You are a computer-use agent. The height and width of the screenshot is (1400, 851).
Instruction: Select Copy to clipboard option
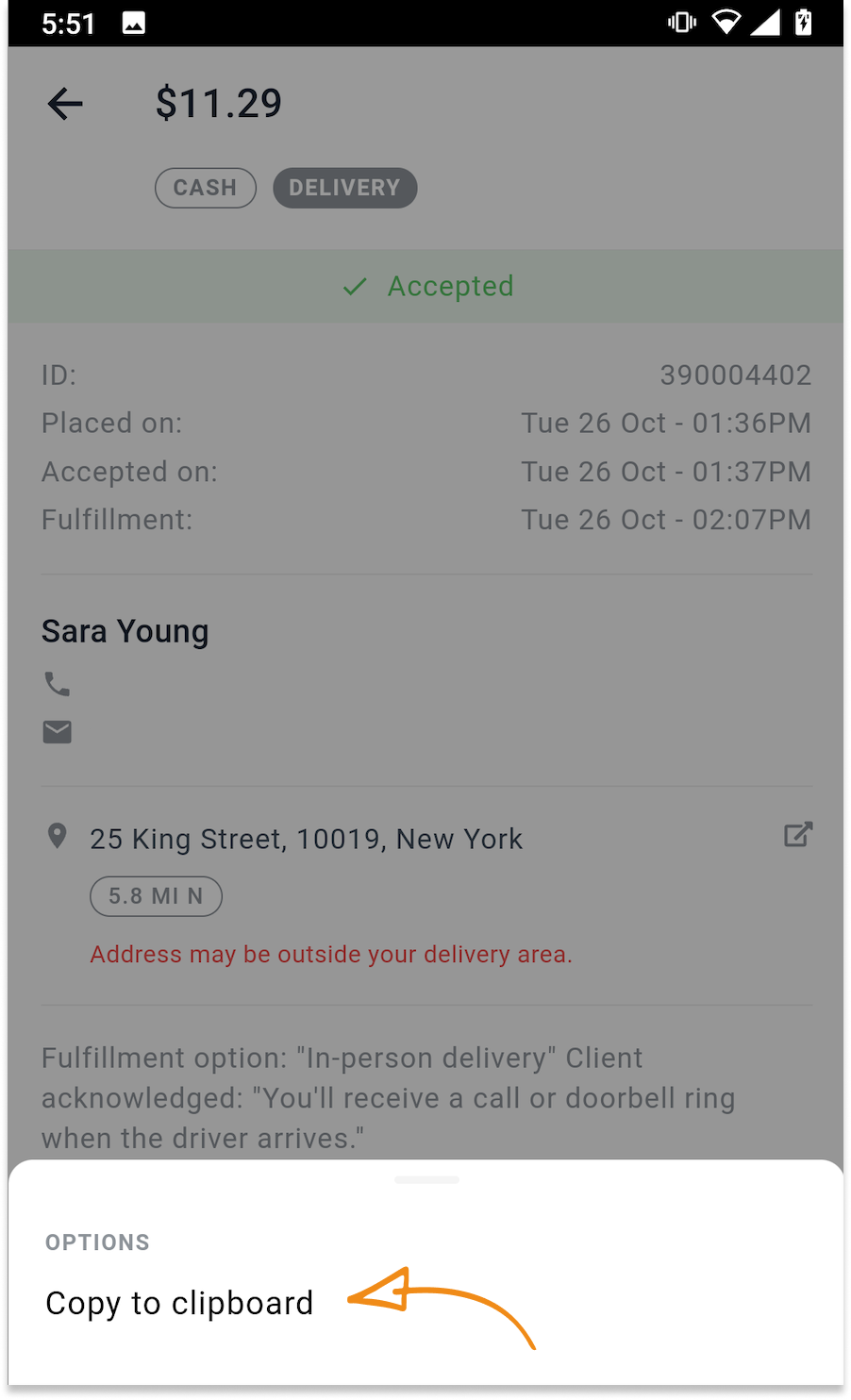[179, 1303]
